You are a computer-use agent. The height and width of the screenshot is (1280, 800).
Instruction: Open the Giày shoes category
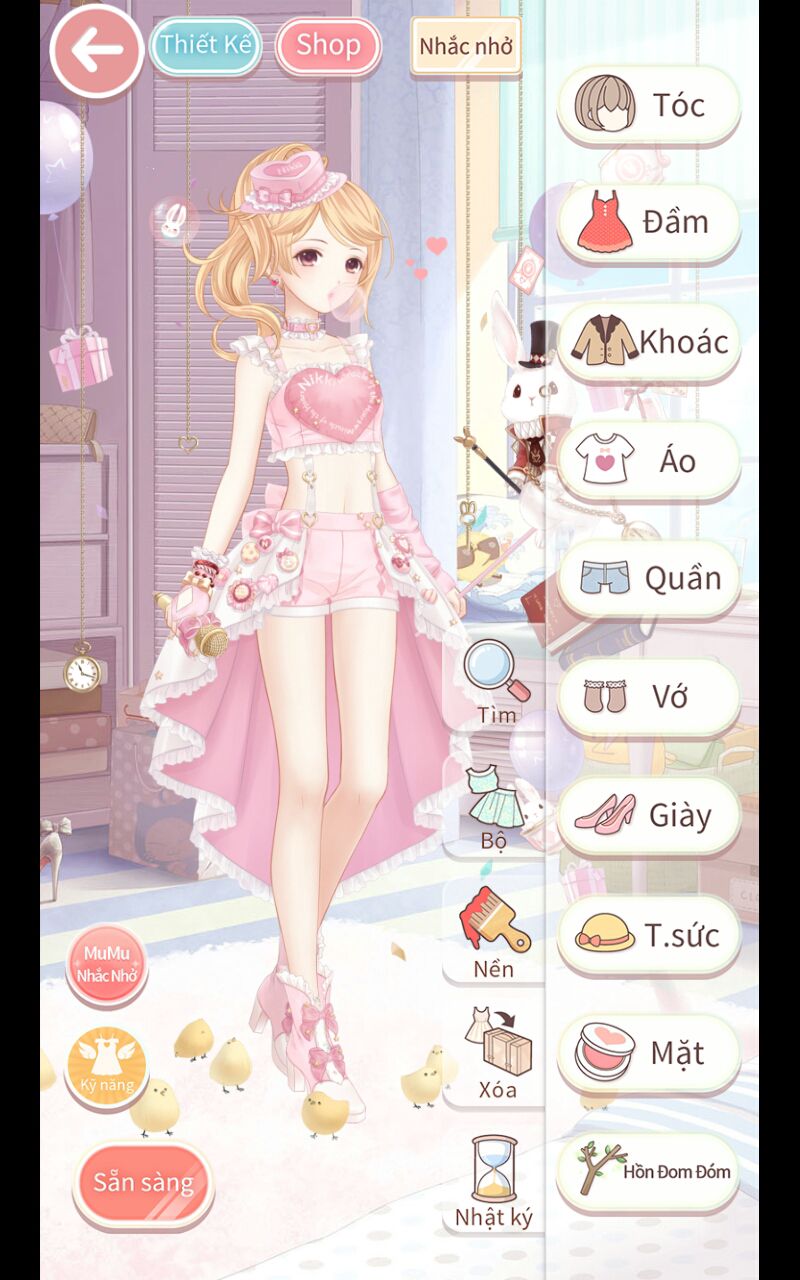click(648, 815)
